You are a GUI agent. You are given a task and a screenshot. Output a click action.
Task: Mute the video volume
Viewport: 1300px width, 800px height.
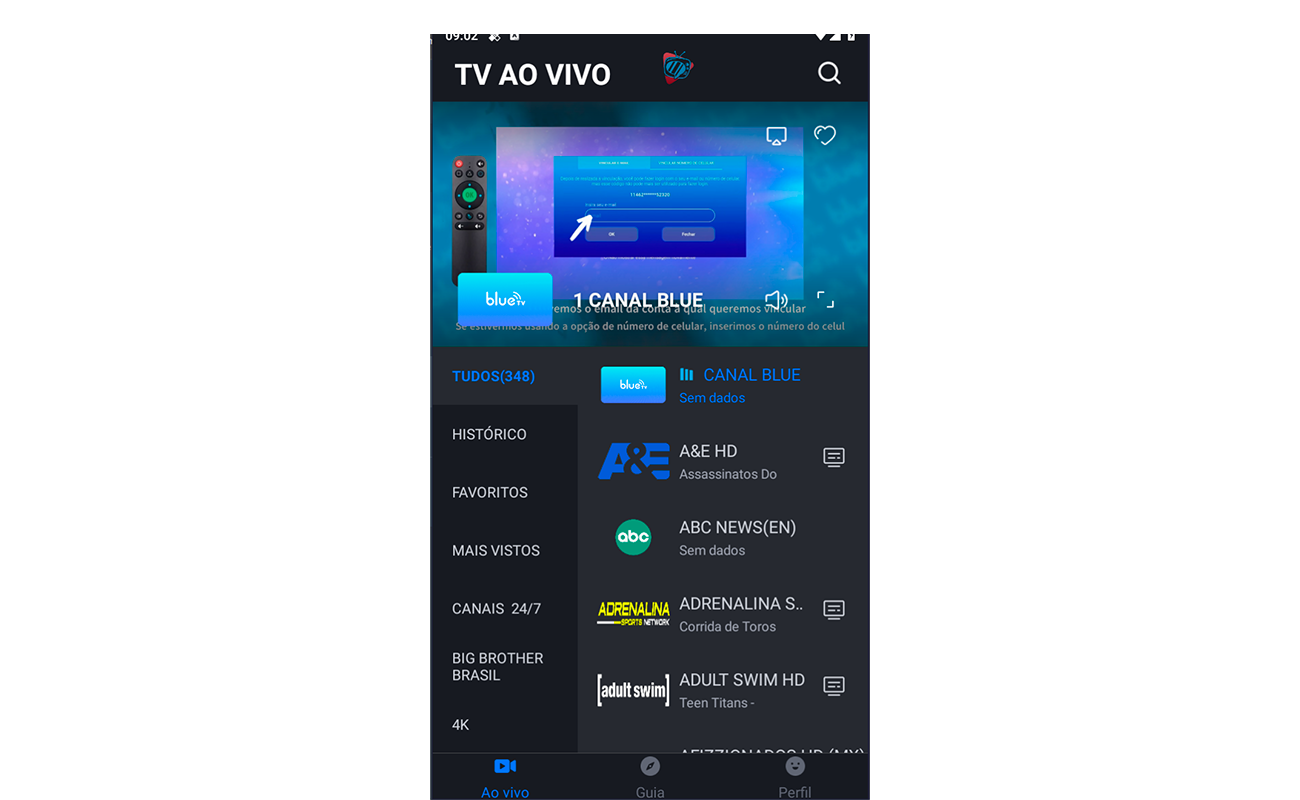(x=776, y=299)
